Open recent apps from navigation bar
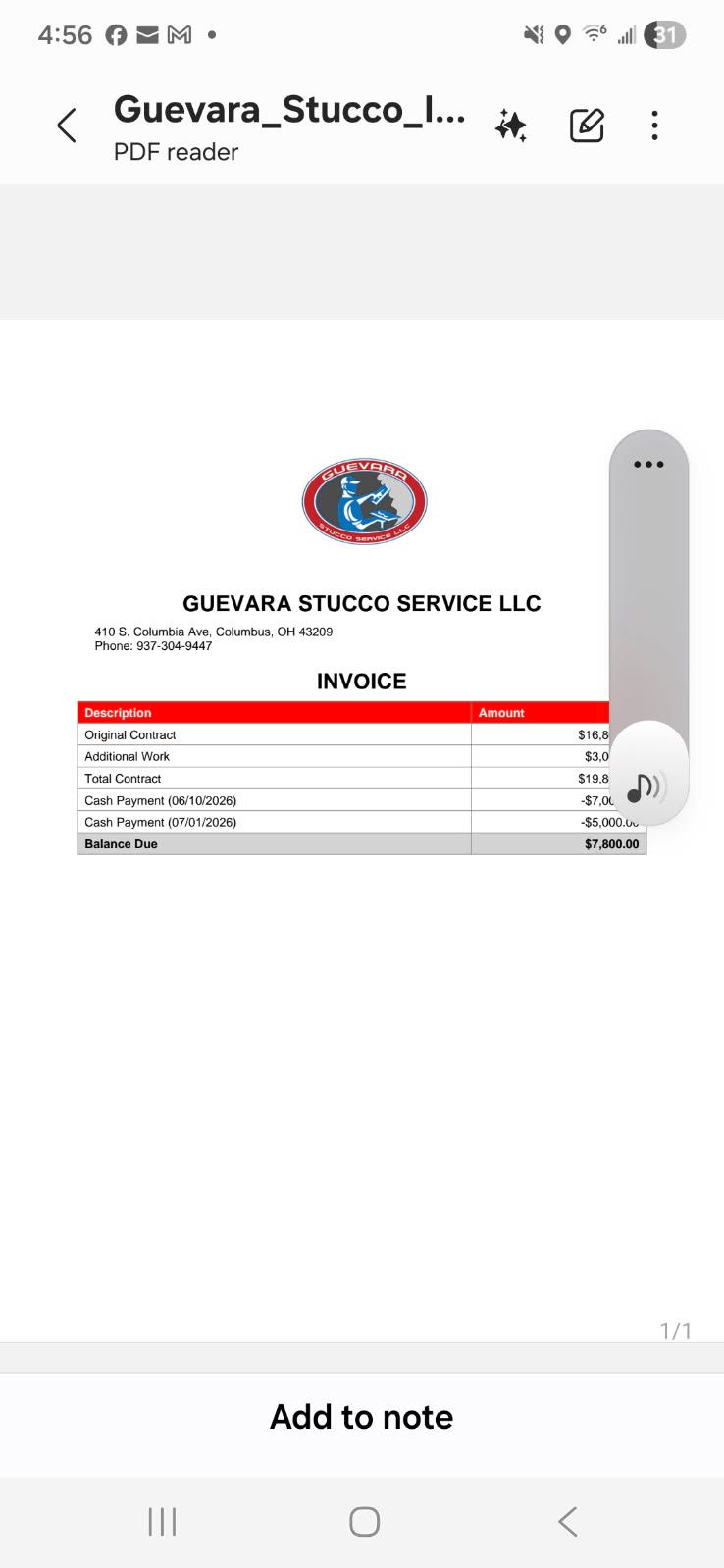724x1568 pixels. pos(162,1522)
